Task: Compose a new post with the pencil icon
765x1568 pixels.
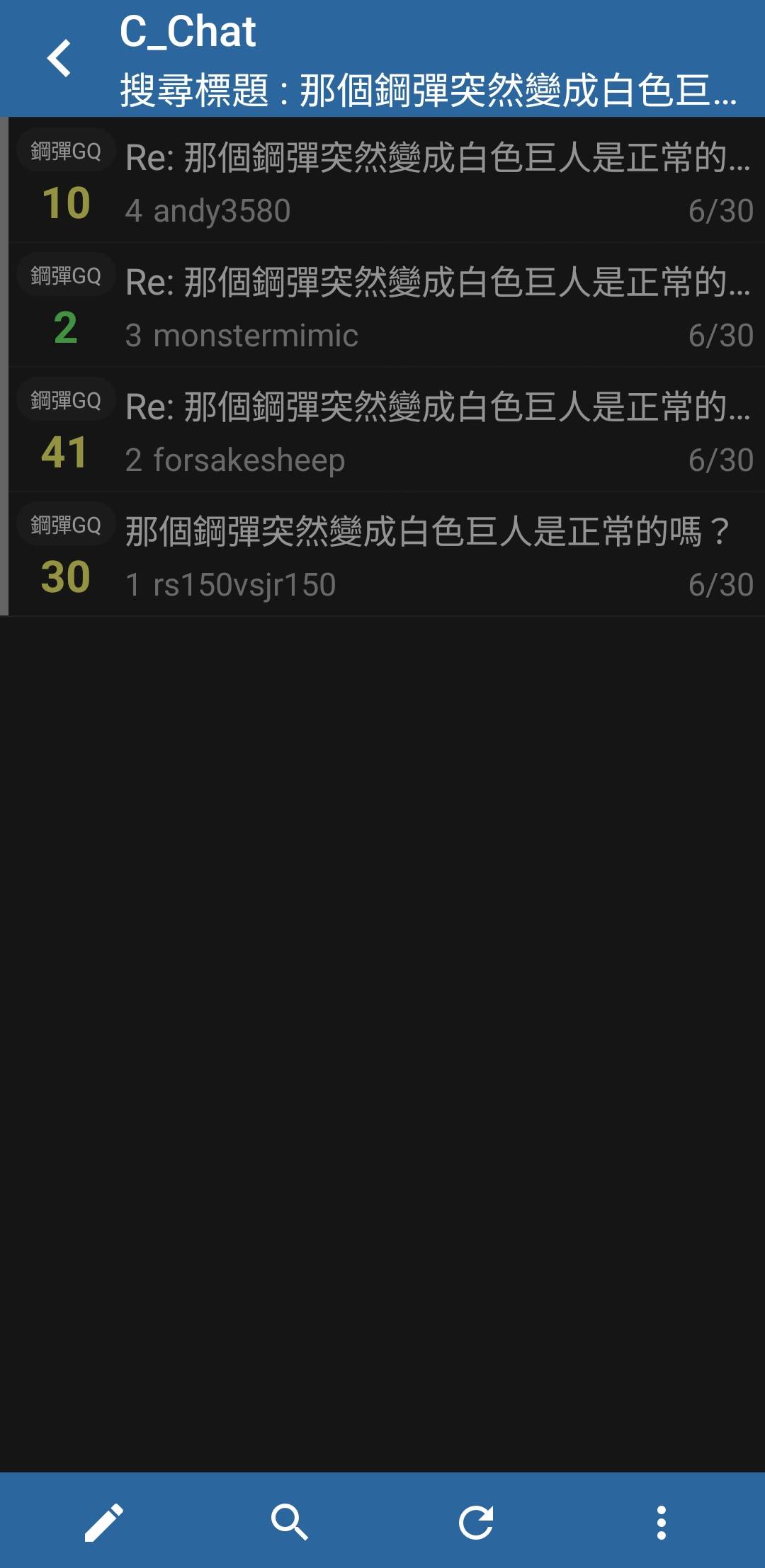Action: coord(103,1522)
